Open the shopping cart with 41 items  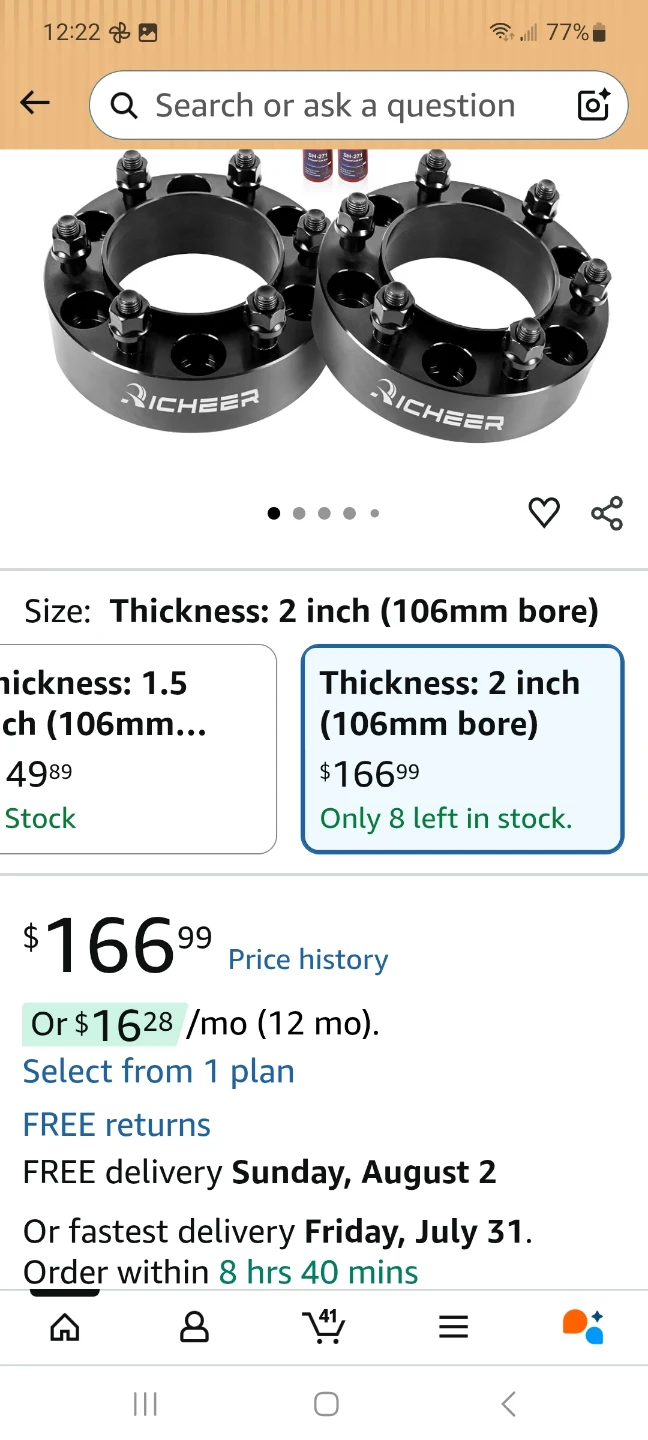coord(323,1326)
